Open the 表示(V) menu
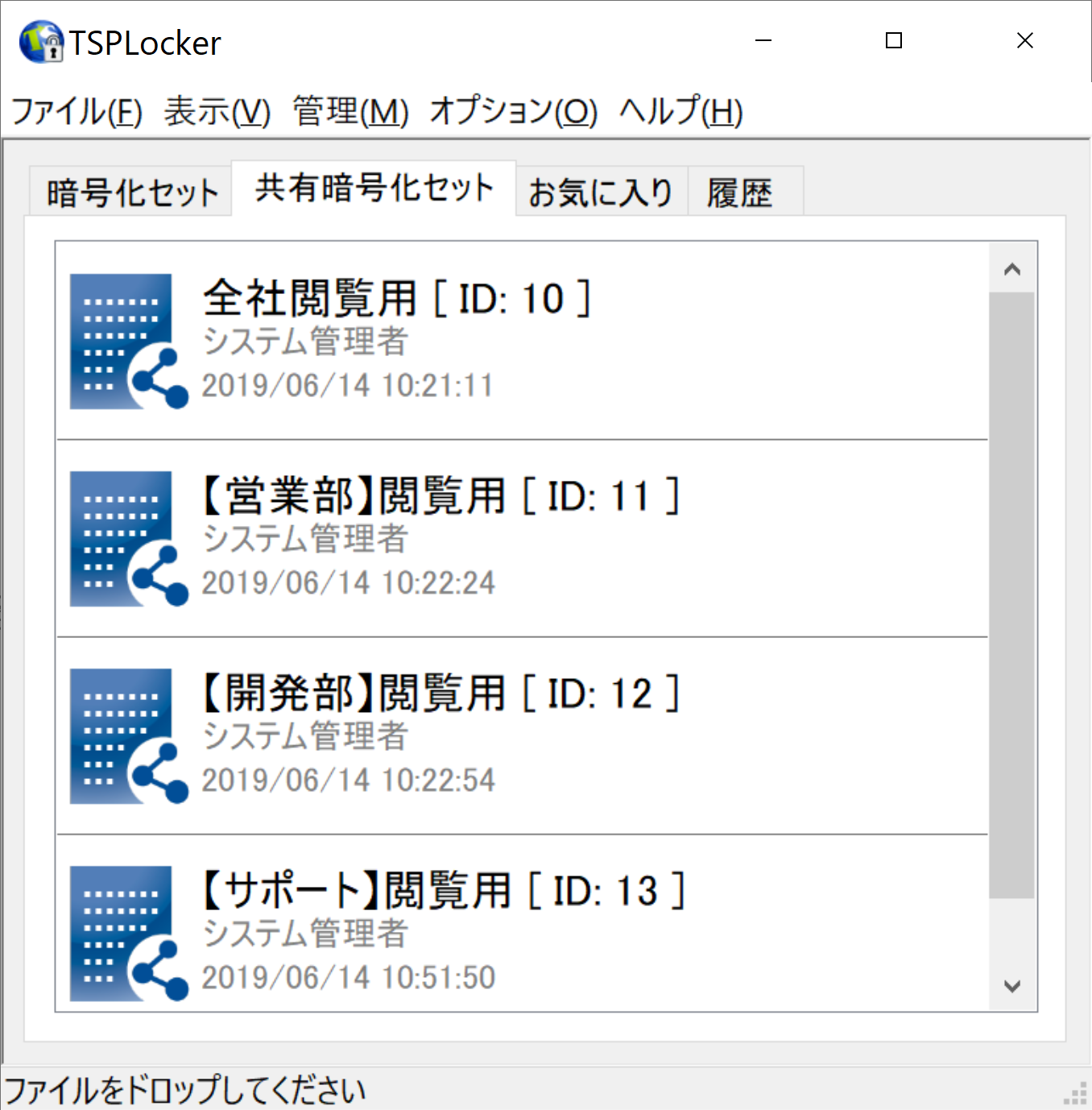Viewport: 1092px width, 1110px height. click(x=217, y=111)
